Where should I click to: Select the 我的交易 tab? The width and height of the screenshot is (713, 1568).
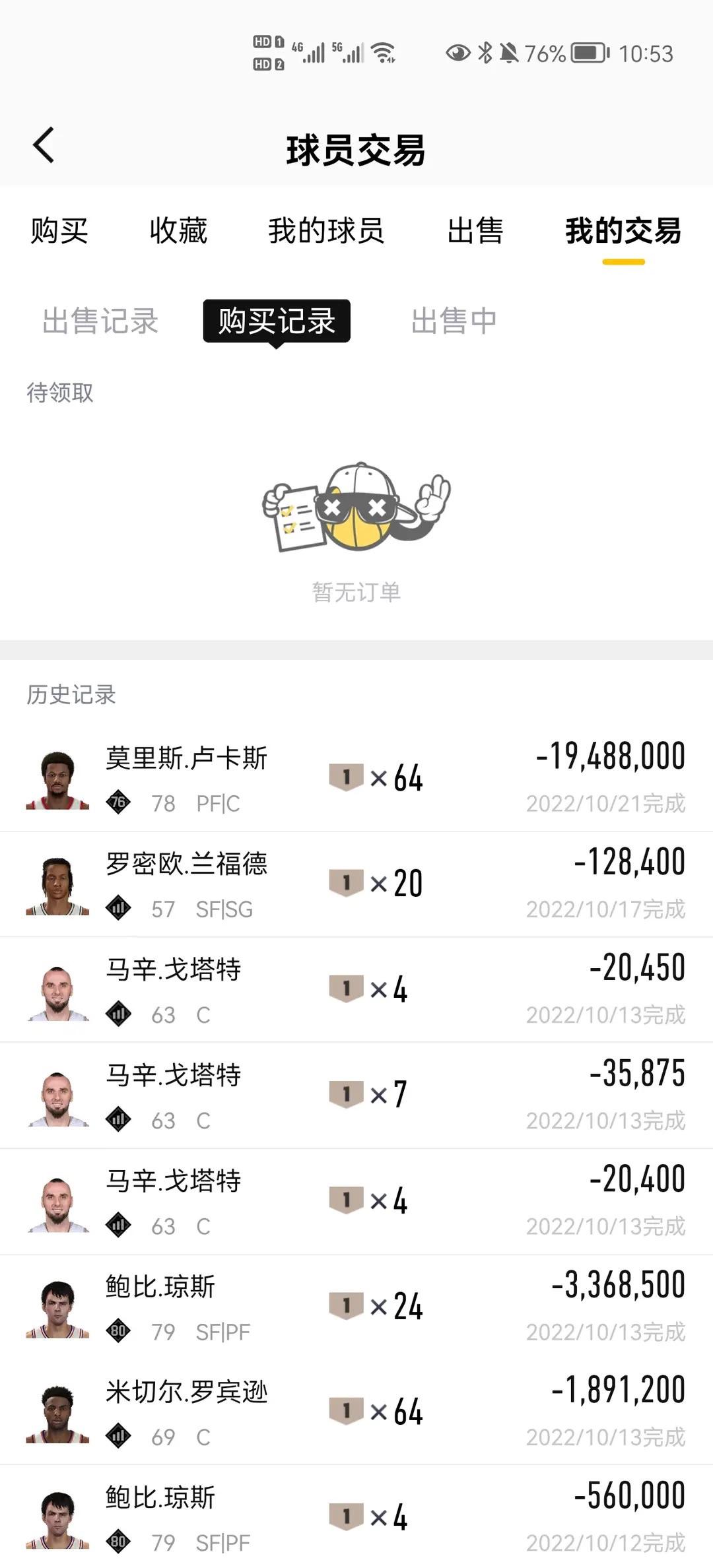tap(623, 231)
